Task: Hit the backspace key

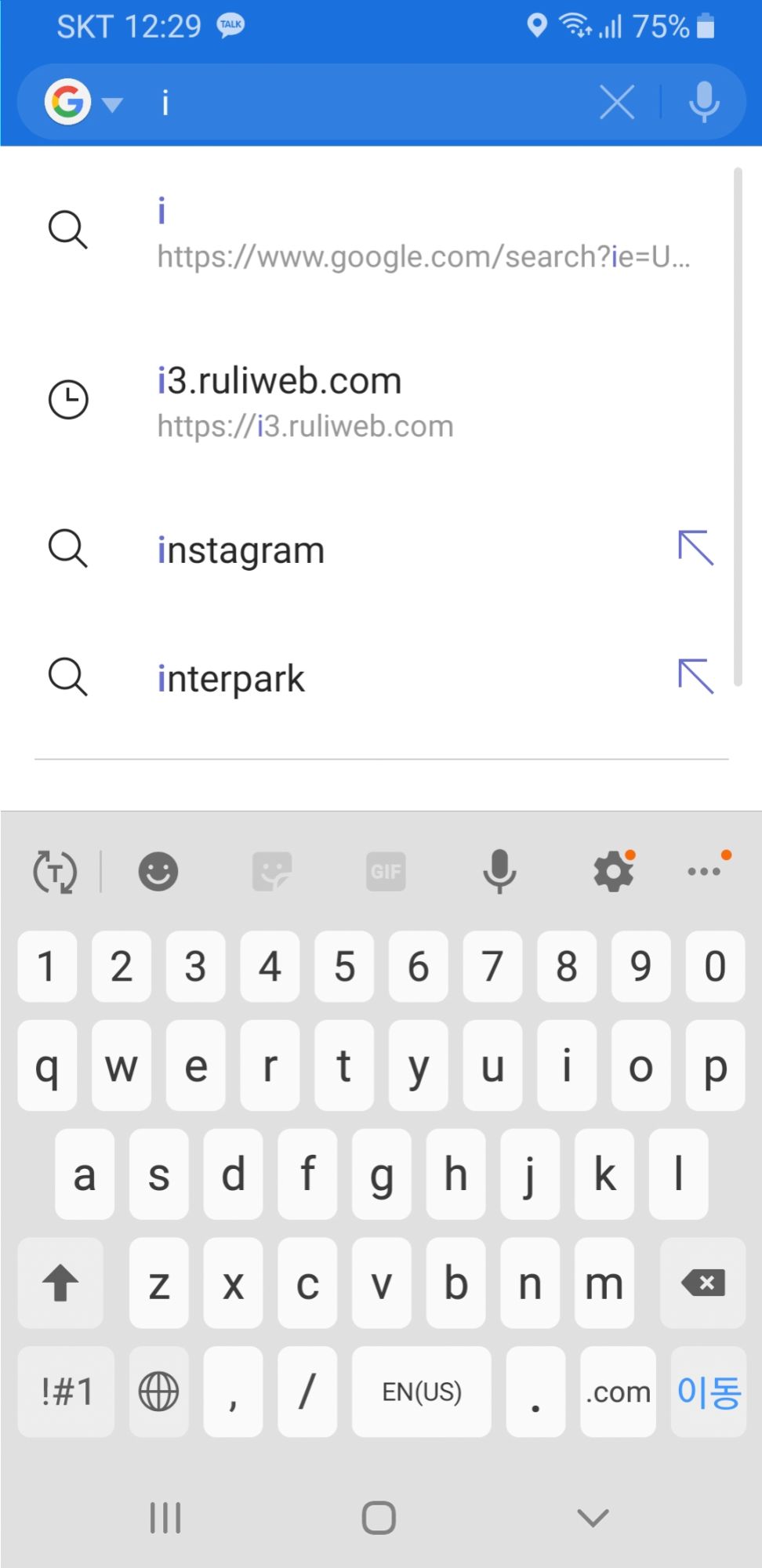Action: pos(702,1283)
